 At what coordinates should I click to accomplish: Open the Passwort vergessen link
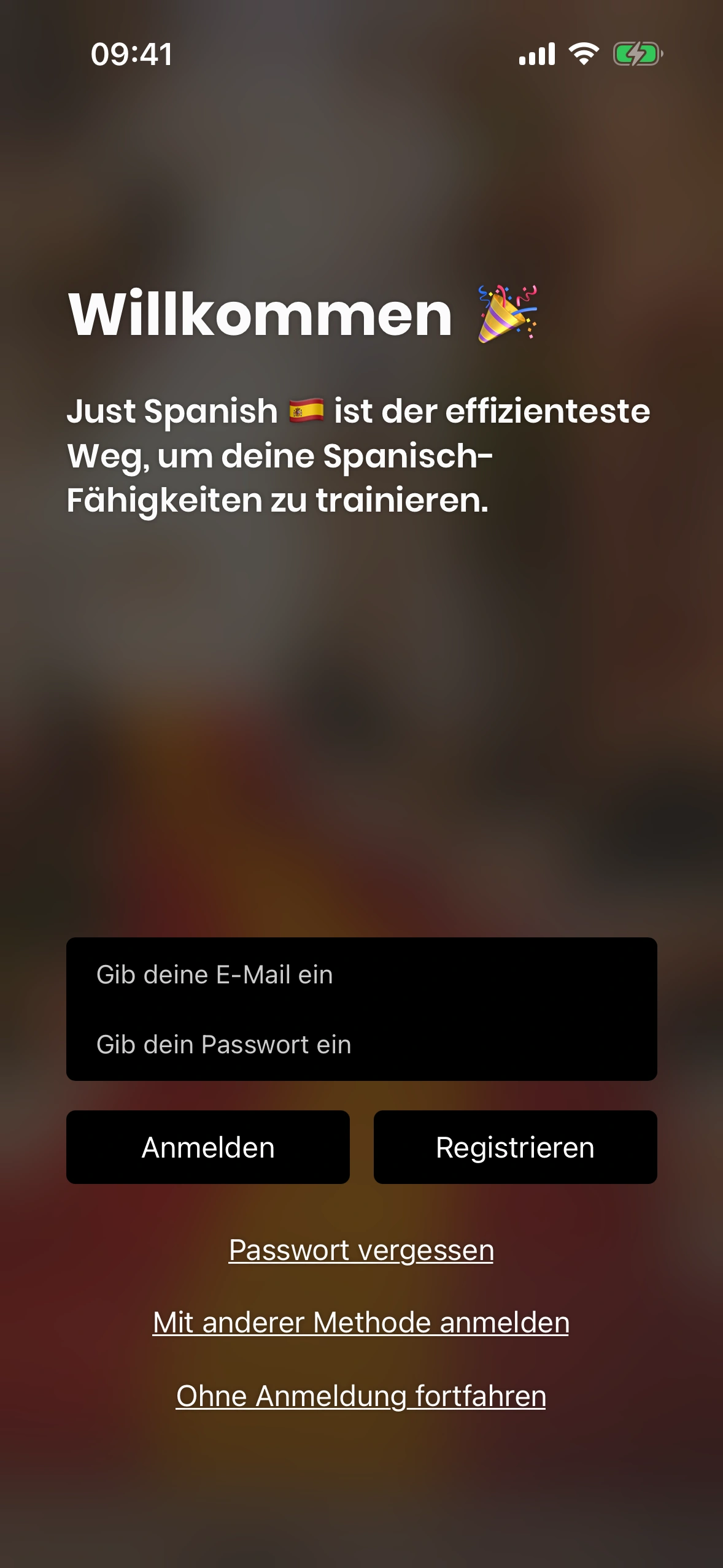(x=361, y=1250)
